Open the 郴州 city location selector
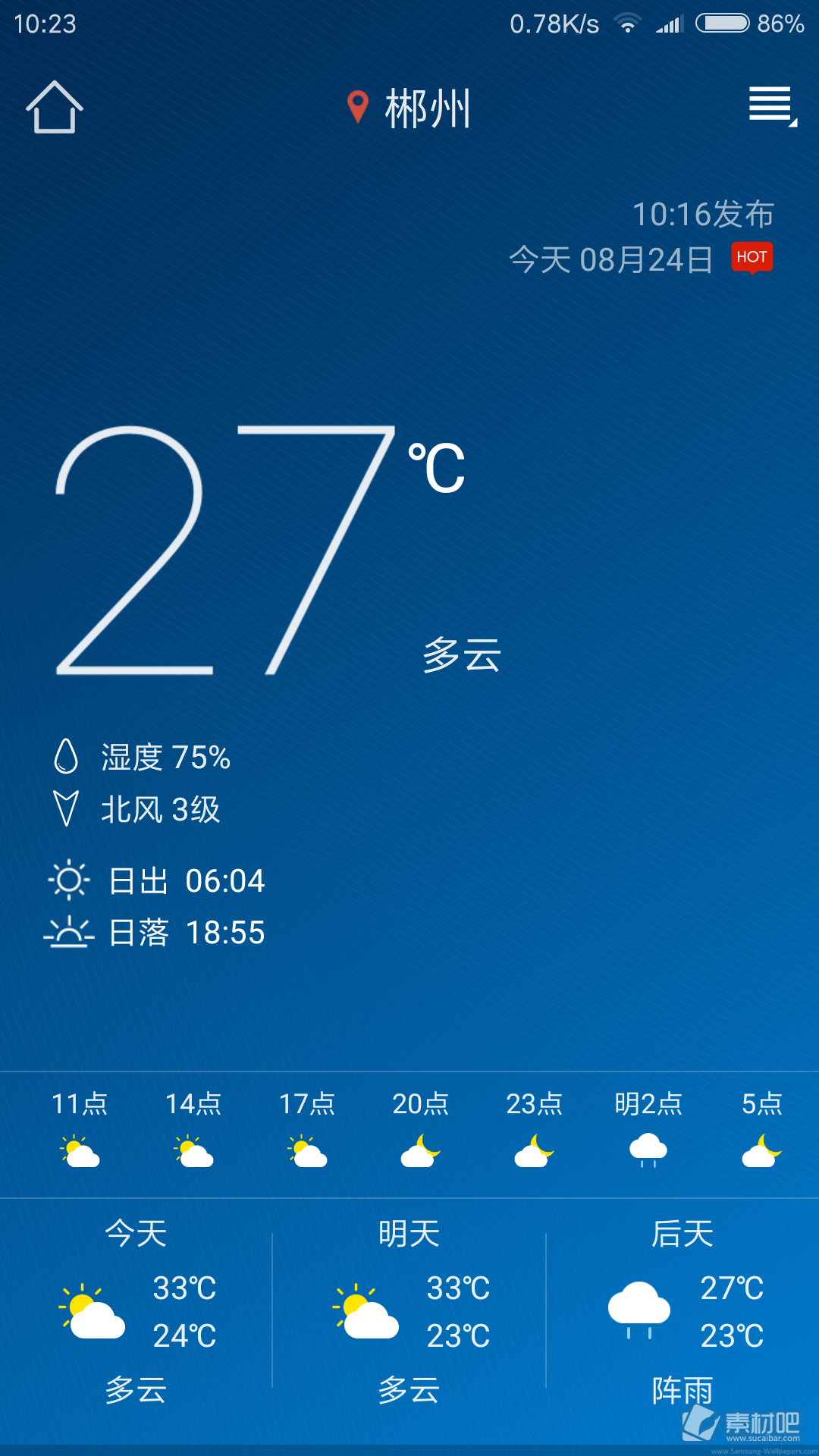 (x=409, y=108)
